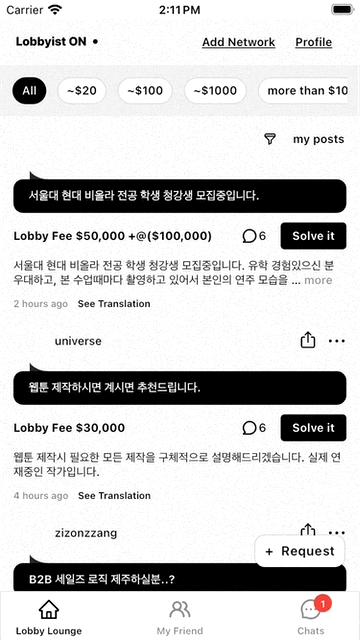This screenshot has width=360, height=640.
Task: Select the ~$1000 filter chip
Action: [x=215, y=90]
